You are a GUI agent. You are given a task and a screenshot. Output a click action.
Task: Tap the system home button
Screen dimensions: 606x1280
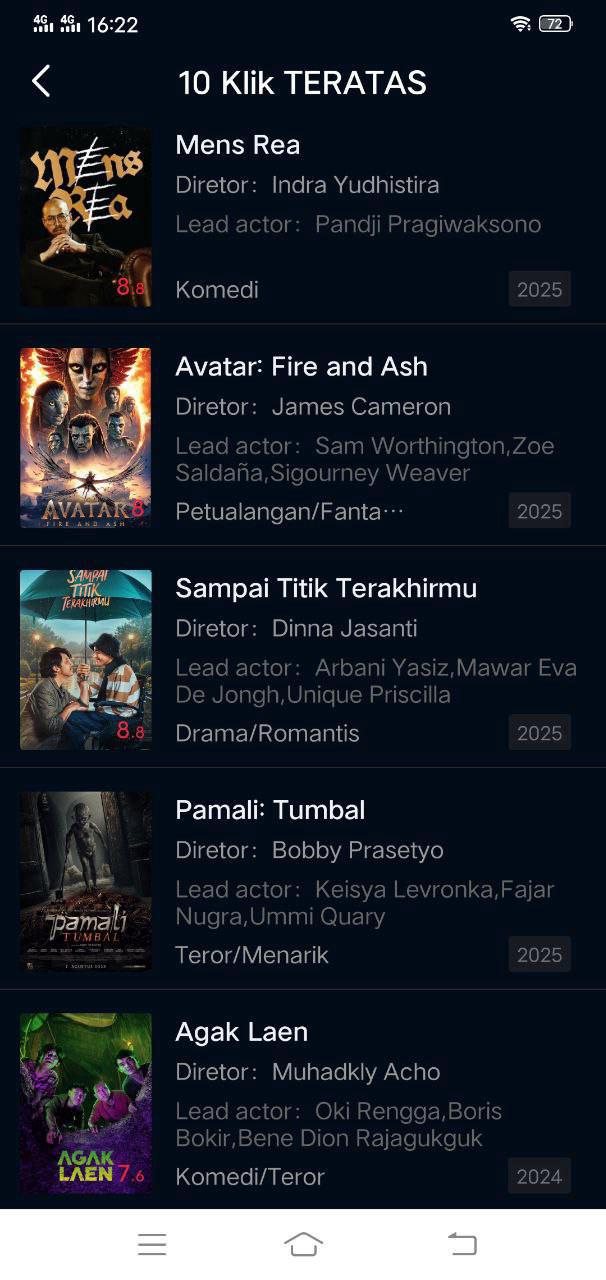[303, 1244]
